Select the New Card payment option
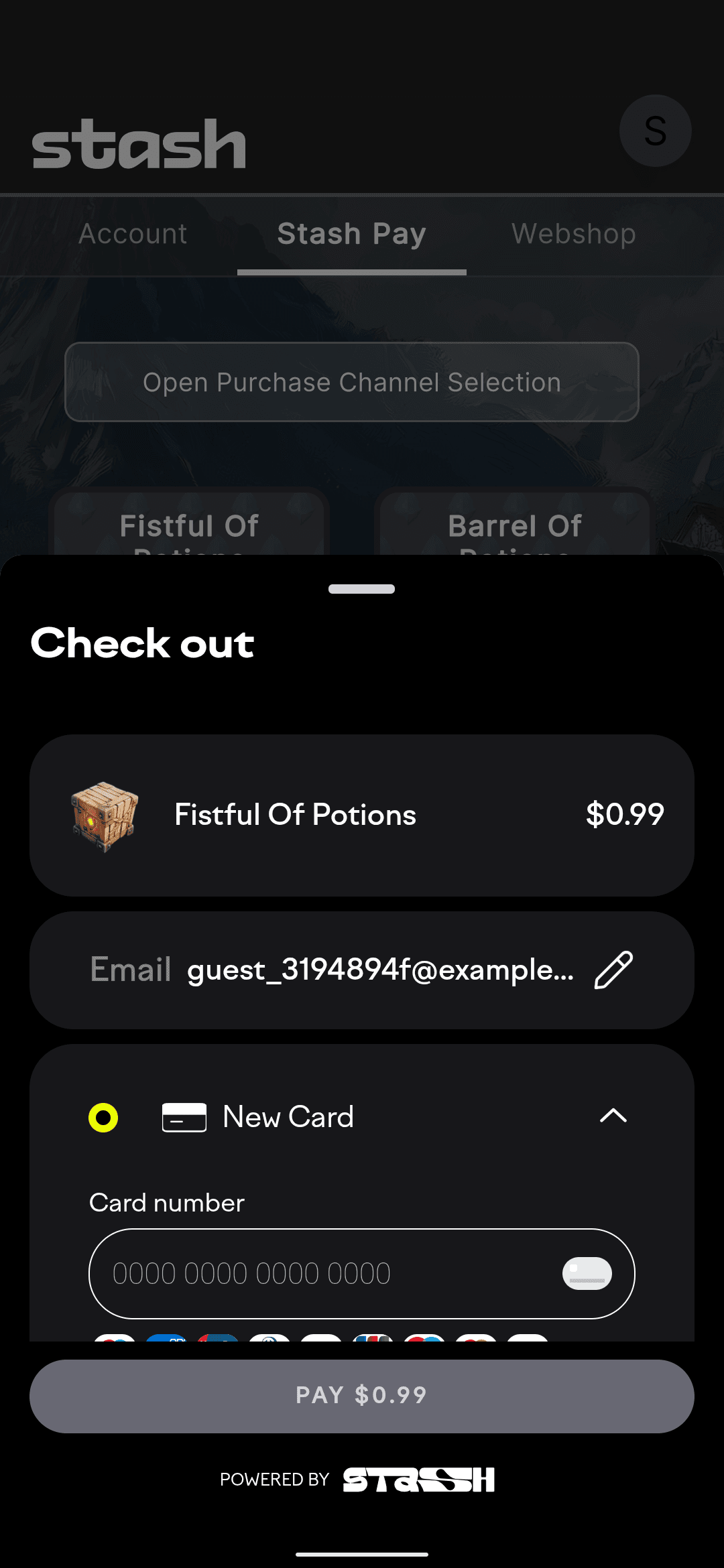 tap(103, 1118)
